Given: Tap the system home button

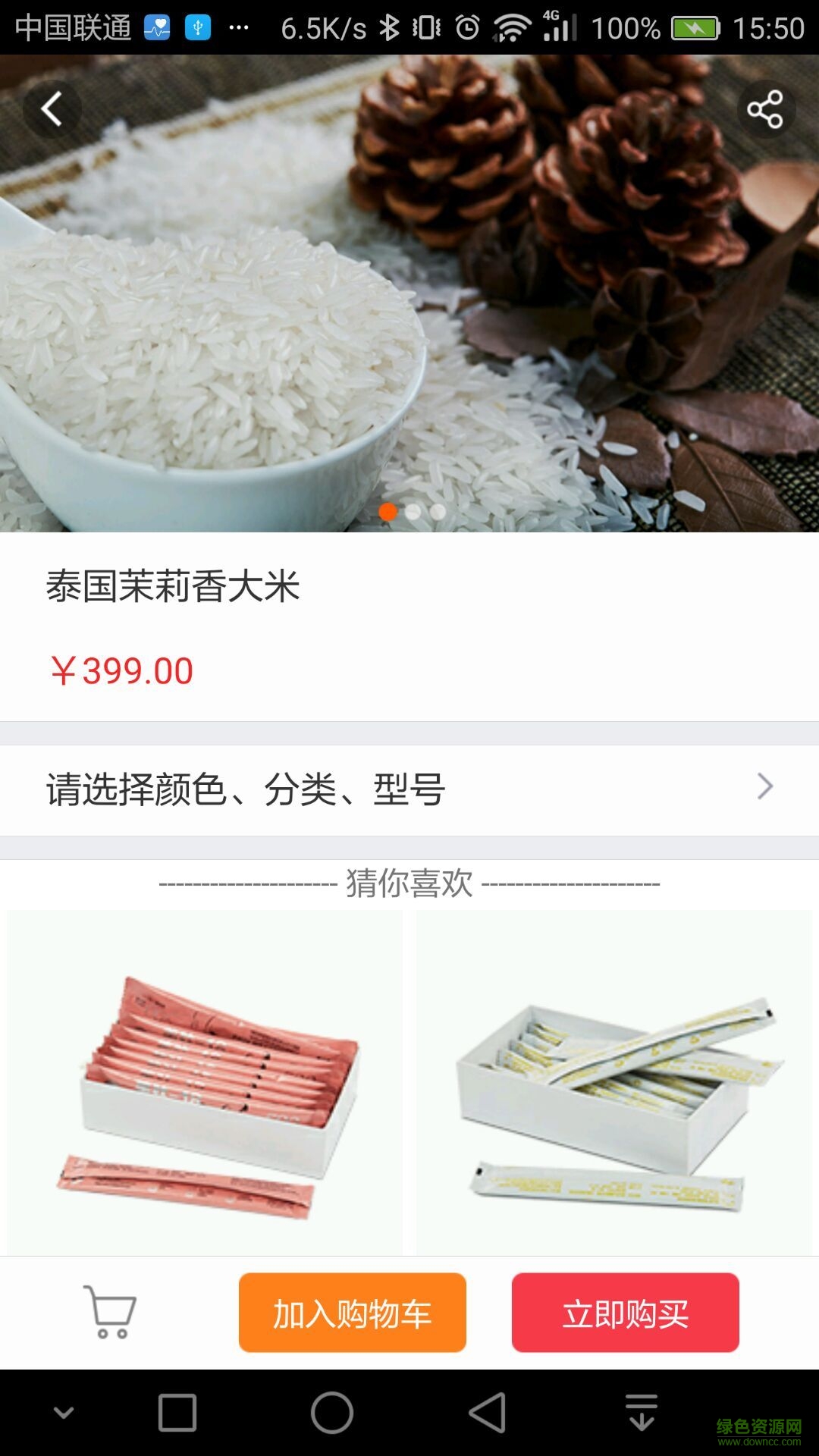Looking at the screenshot, I should click(332, 1413).
